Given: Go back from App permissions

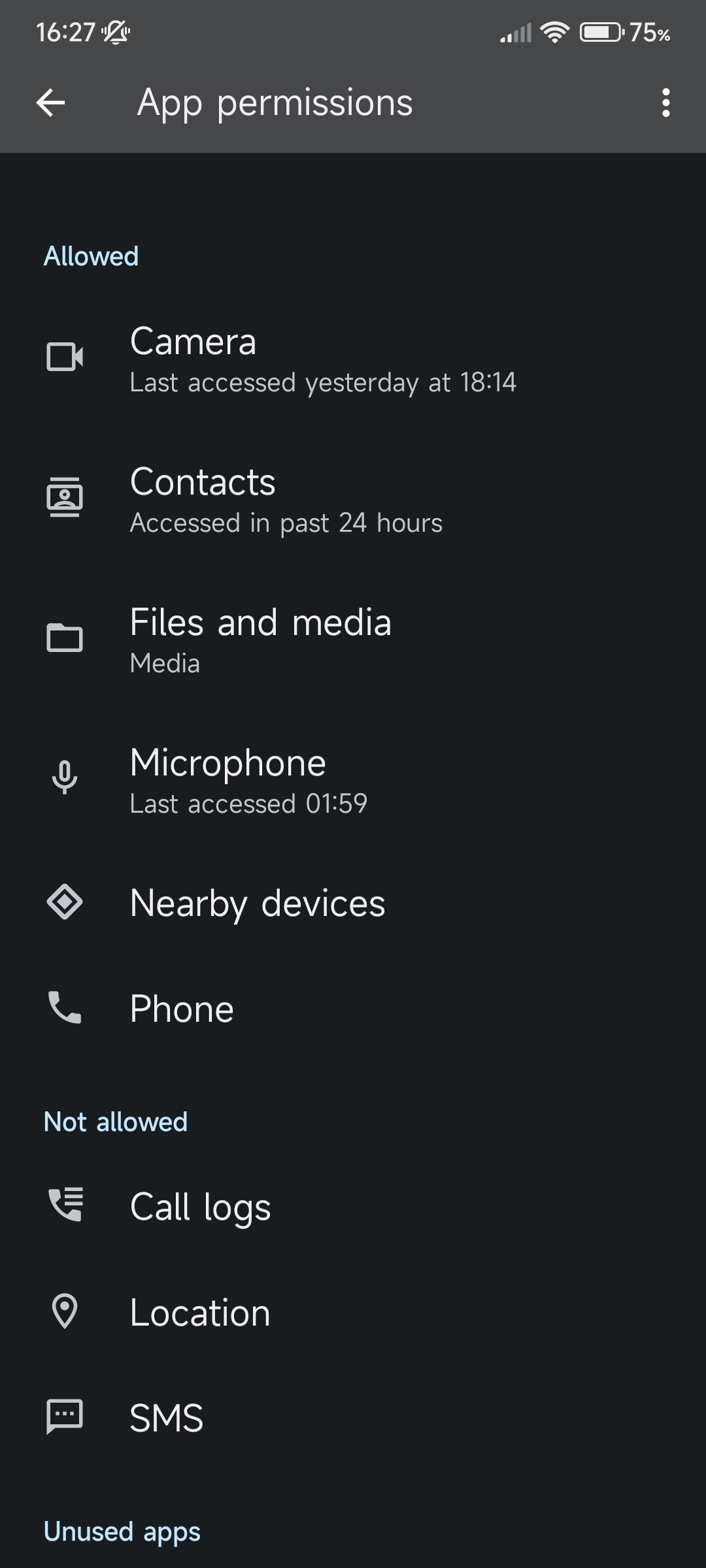Looking at the screenshot, I should 50,103.
